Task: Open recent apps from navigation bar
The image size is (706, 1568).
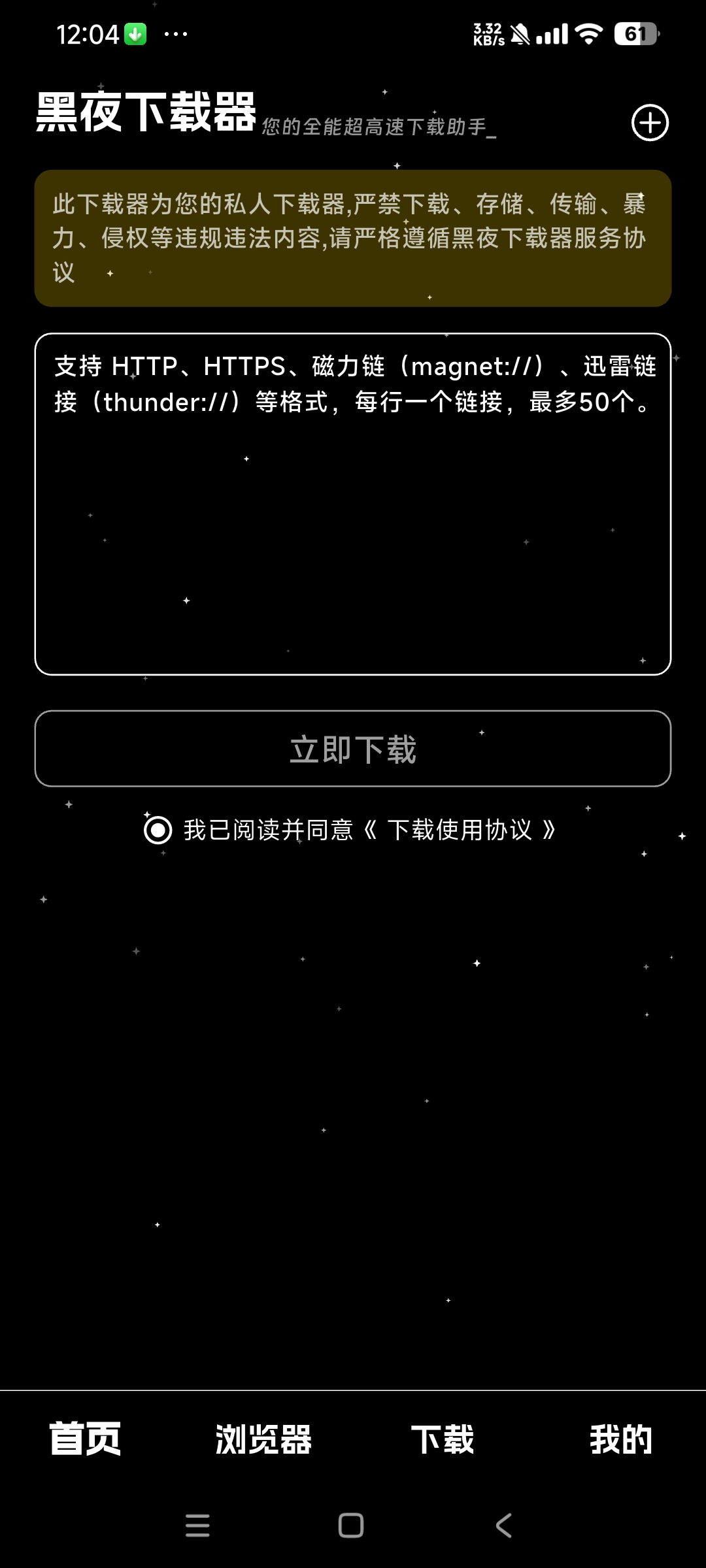Action: point(197,1526)
